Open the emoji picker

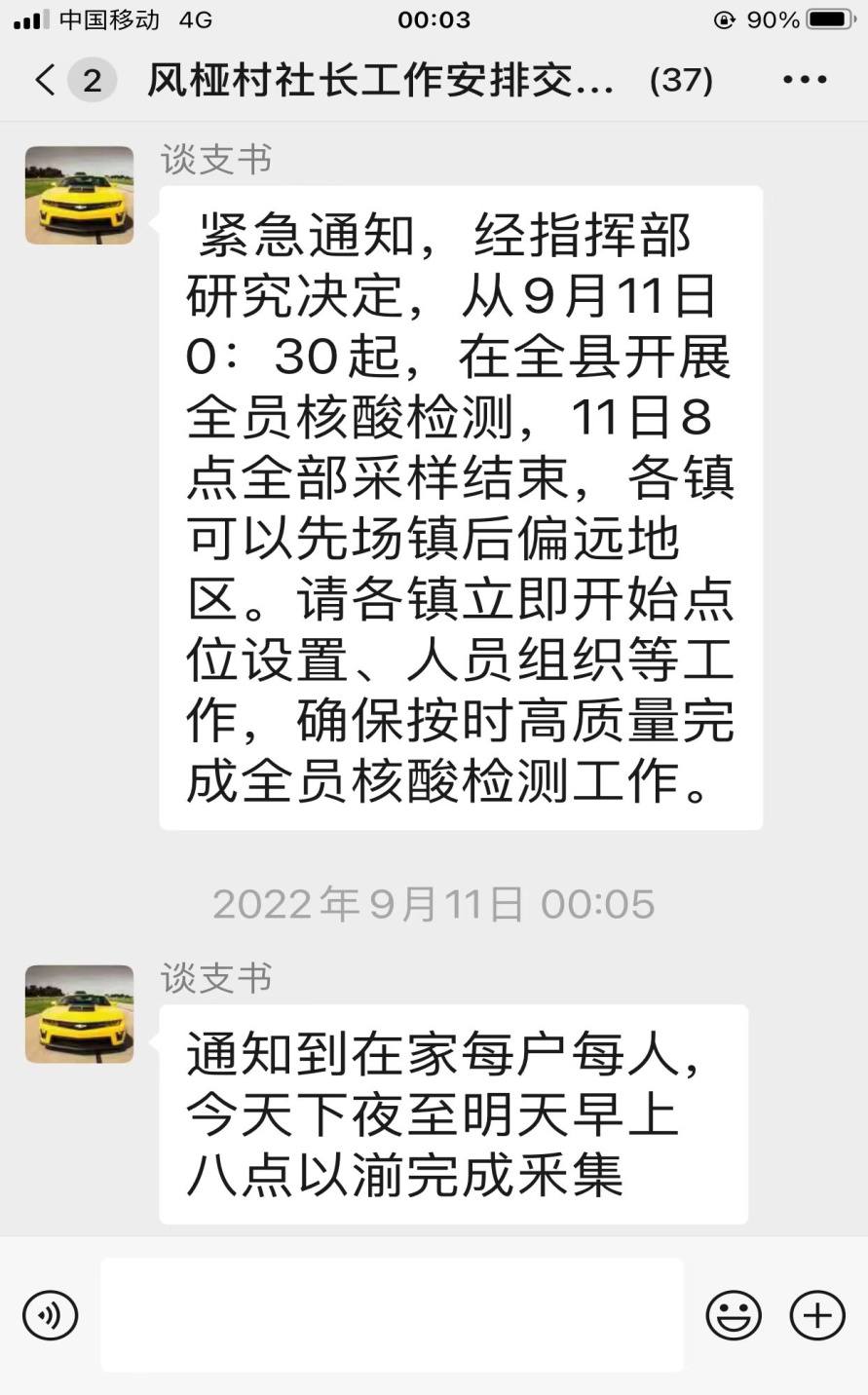tap(733, 1316)
